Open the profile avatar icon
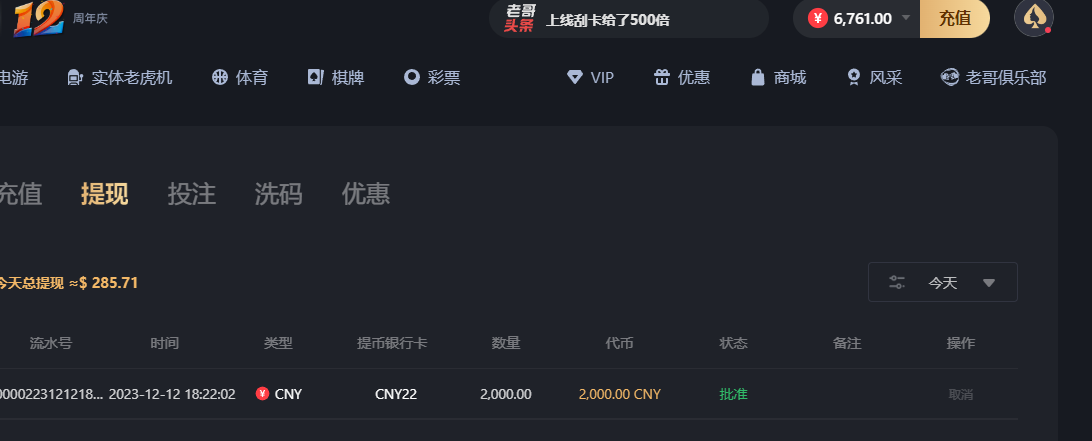Screen dimensions: 1092x441 pyautogui.click(x=1033, y=18)
